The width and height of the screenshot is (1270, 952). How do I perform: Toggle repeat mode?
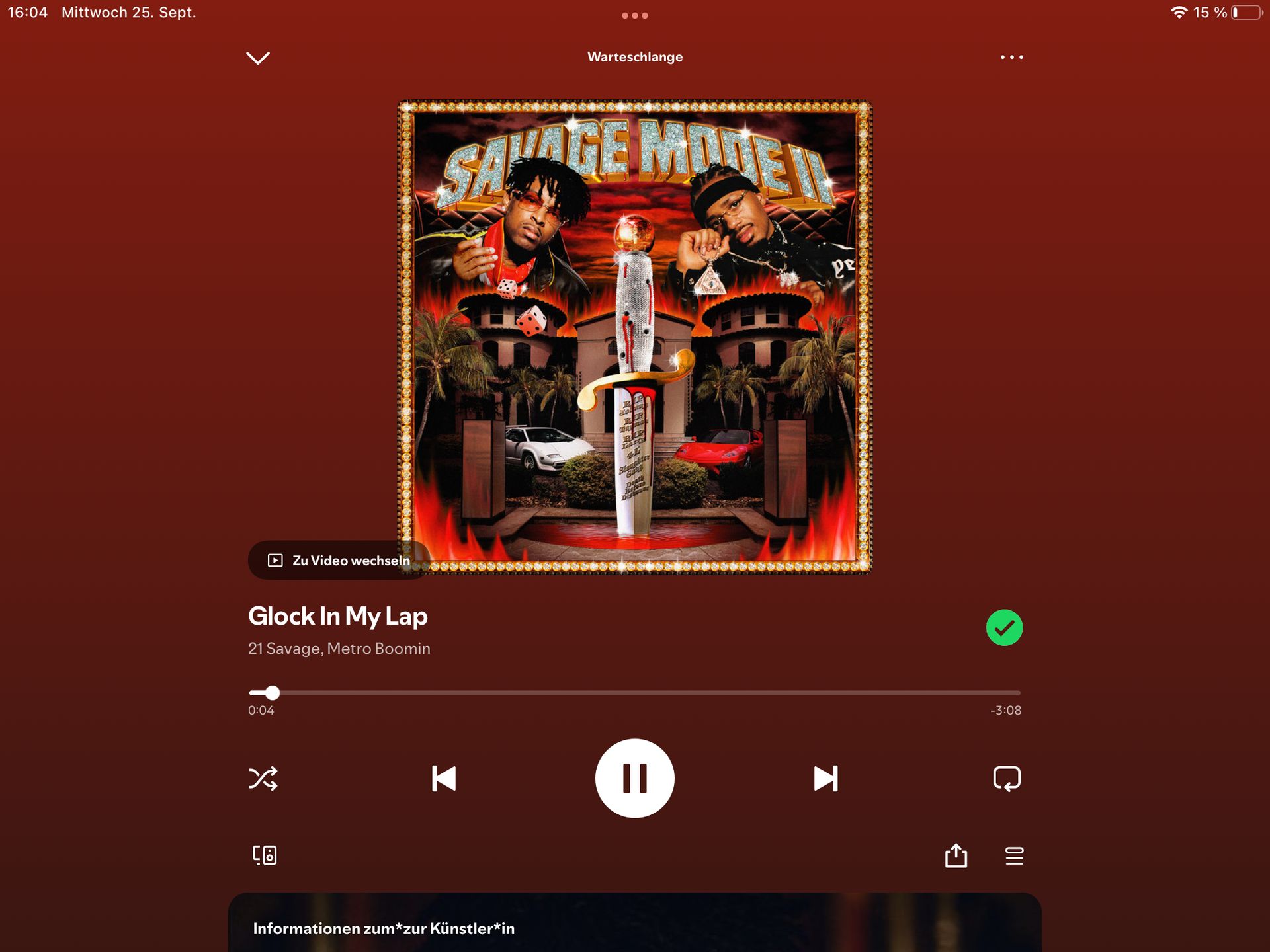1006,778
